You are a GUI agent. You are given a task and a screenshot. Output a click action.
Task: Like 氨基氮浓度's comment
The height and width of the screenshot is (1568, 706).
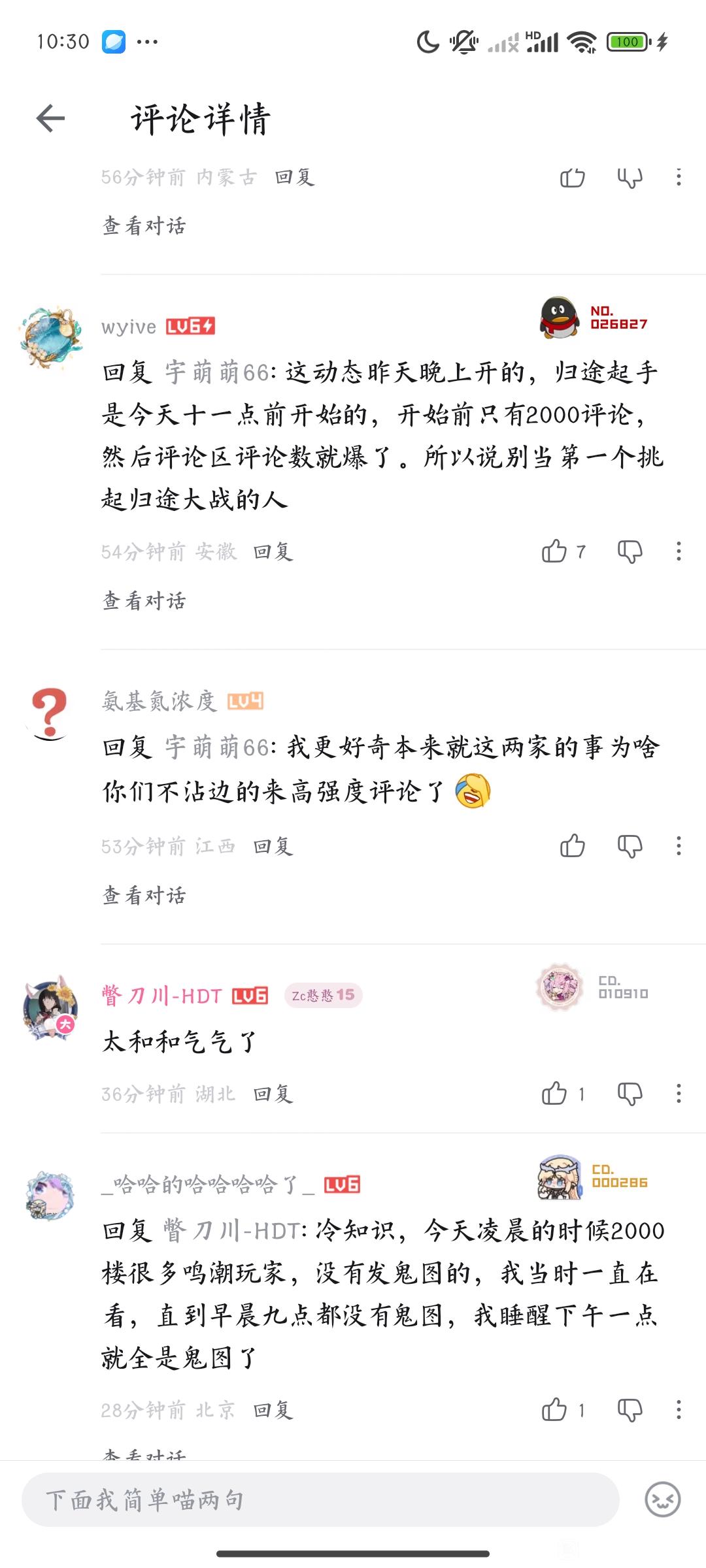[x=572, y=846]
